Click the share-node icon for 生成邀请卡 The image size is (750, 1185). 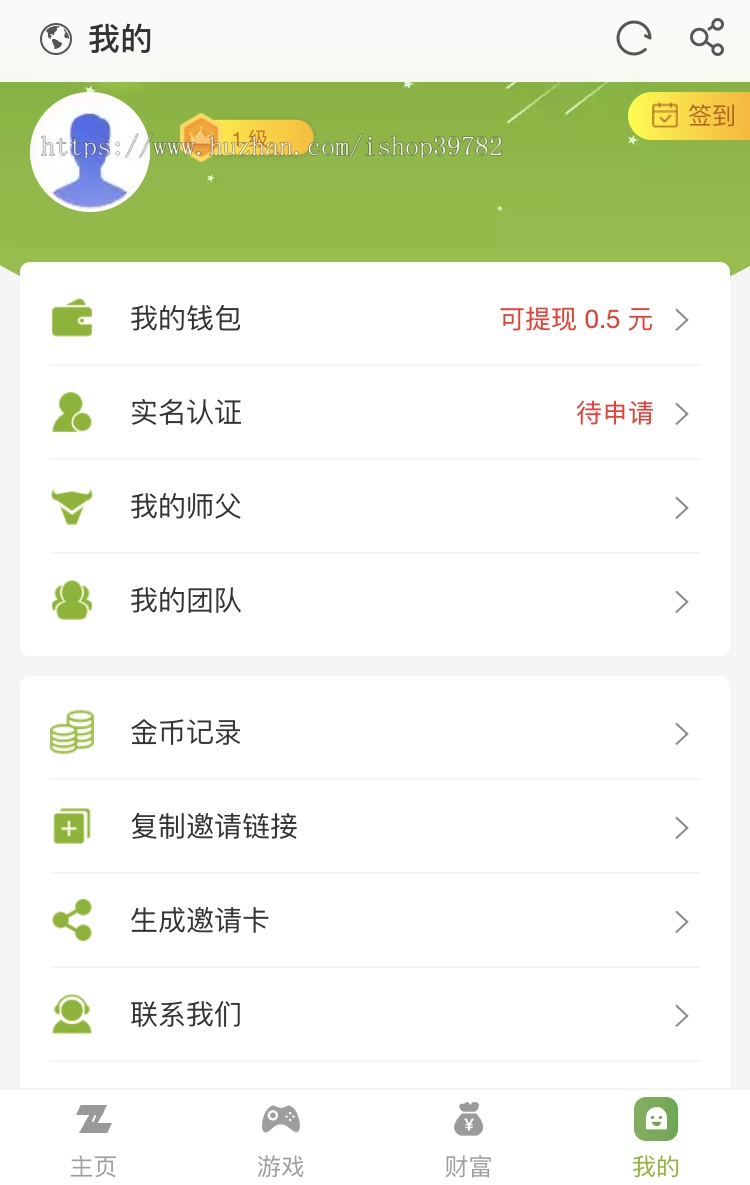tap(70, 920)
